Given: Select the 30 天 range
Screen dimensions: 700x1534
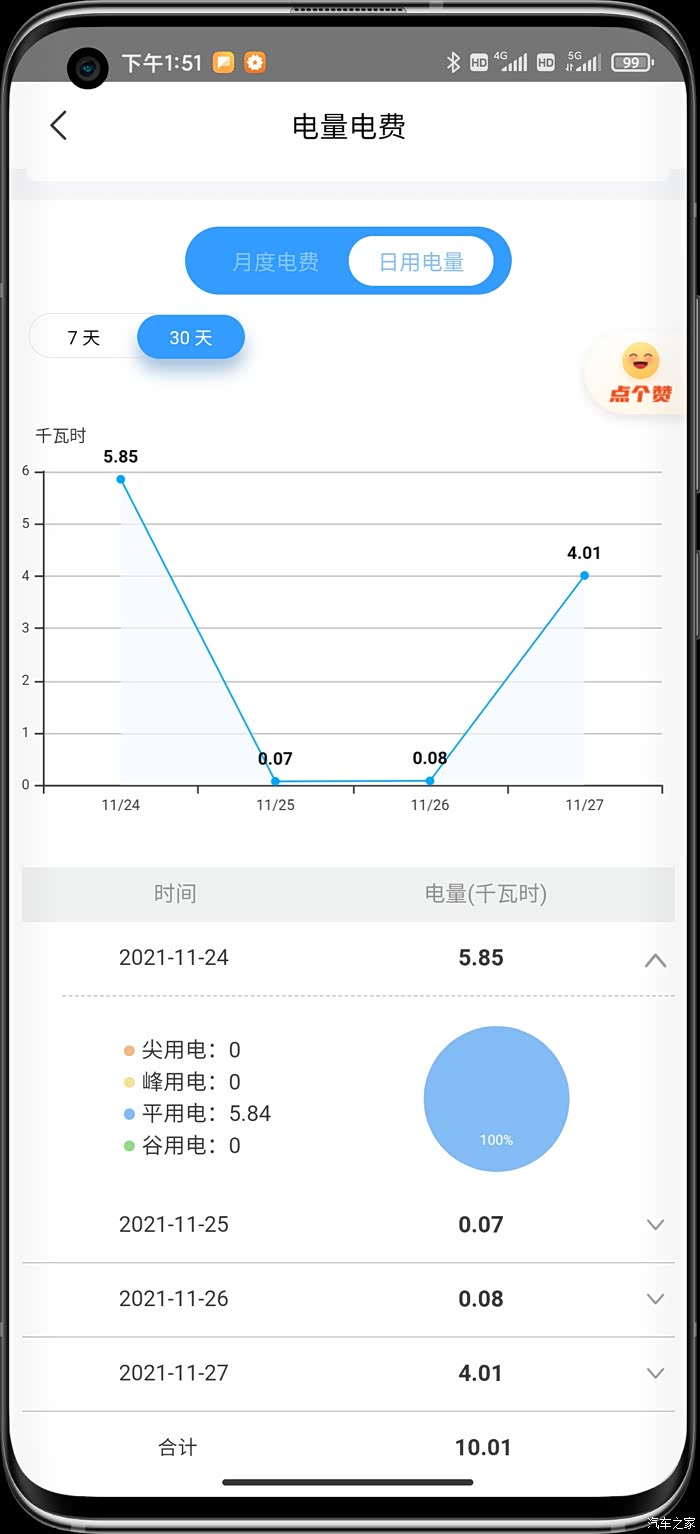Looking at the screenshot, I should click(191, 338).
